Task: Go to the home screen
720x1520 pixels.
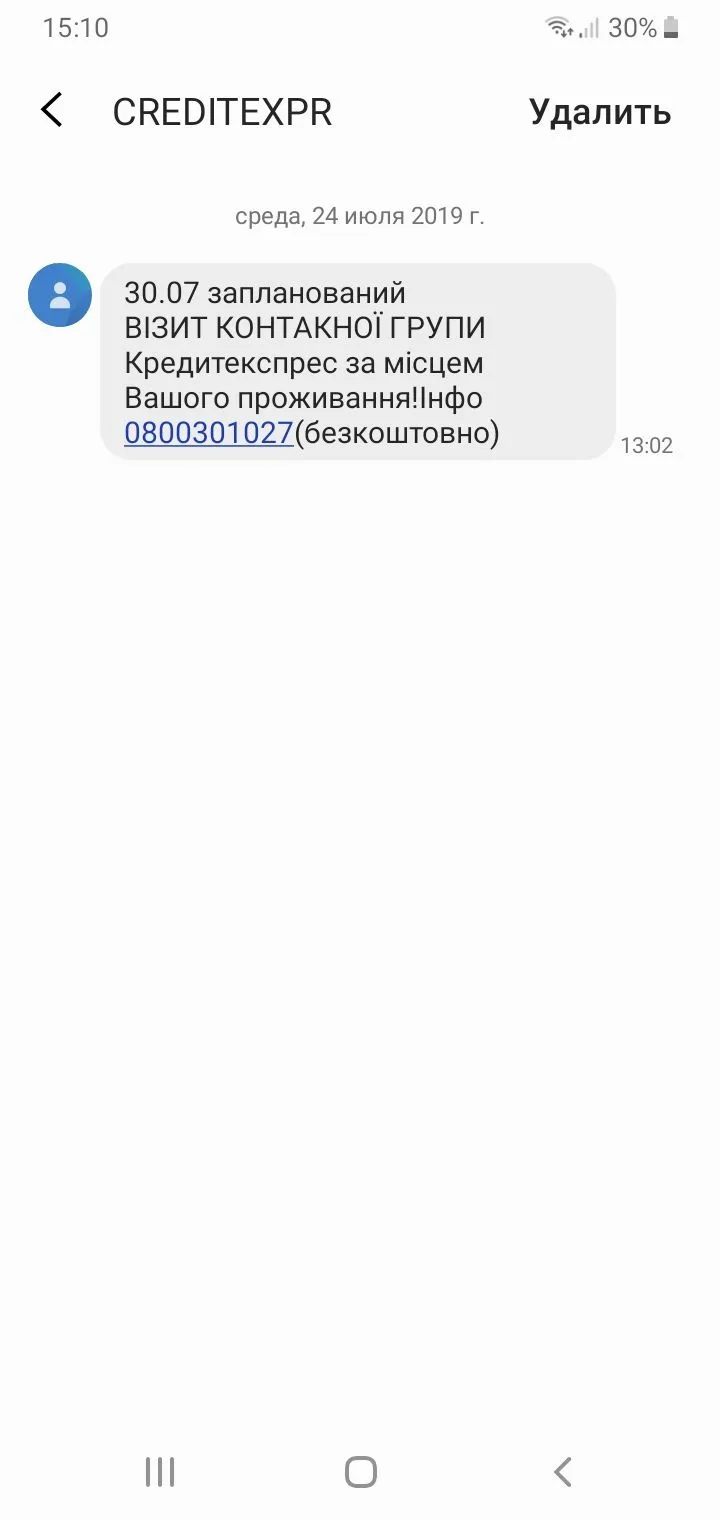Action: click(360, 1471)
